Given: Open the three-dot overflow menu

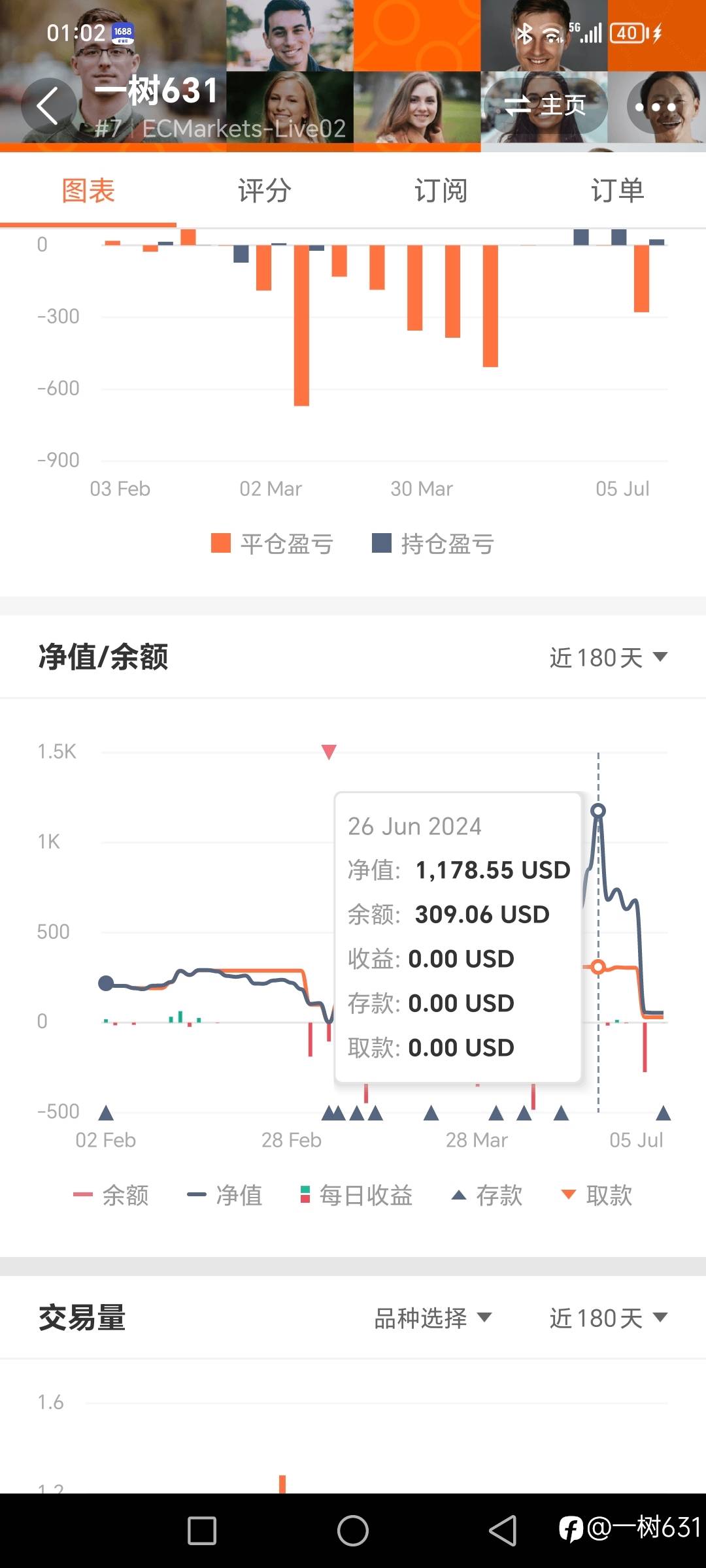Looking at the screenshot, I should (x=655, y=106).
